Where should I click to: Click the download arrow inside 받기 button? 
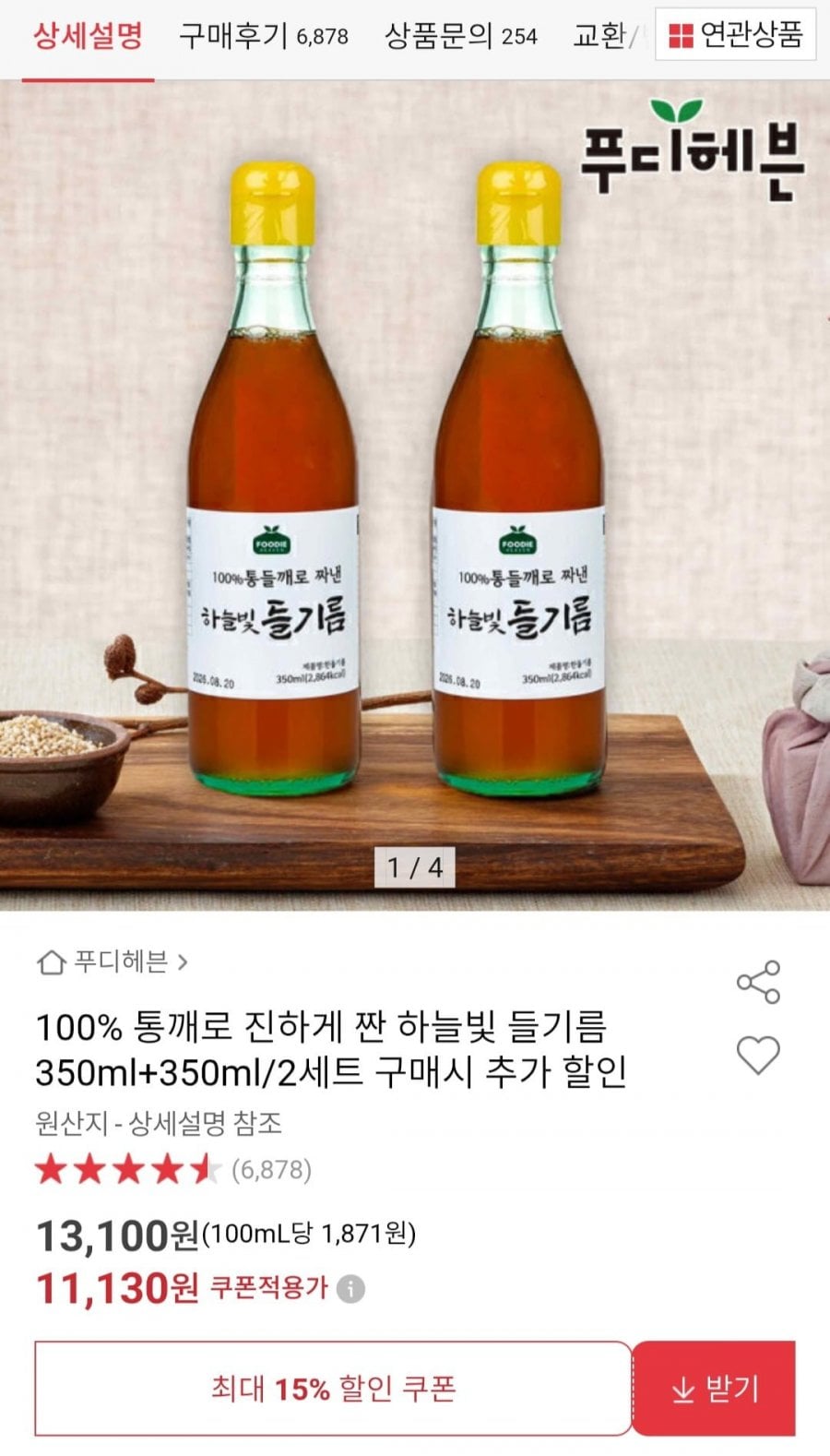point(682,1390)
